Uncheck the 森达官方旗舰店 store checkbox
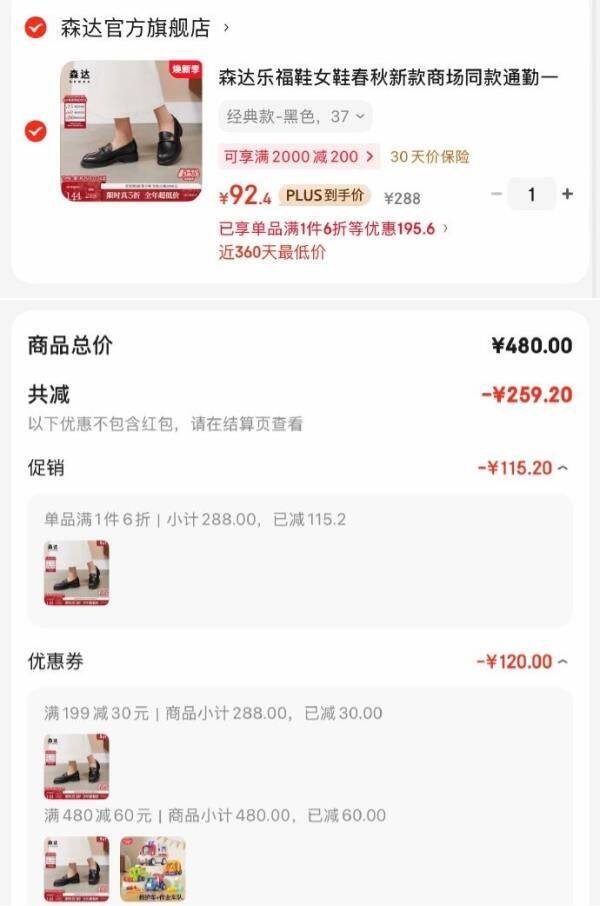Screen dimensions: 600x906 click(x=35, y=28)
